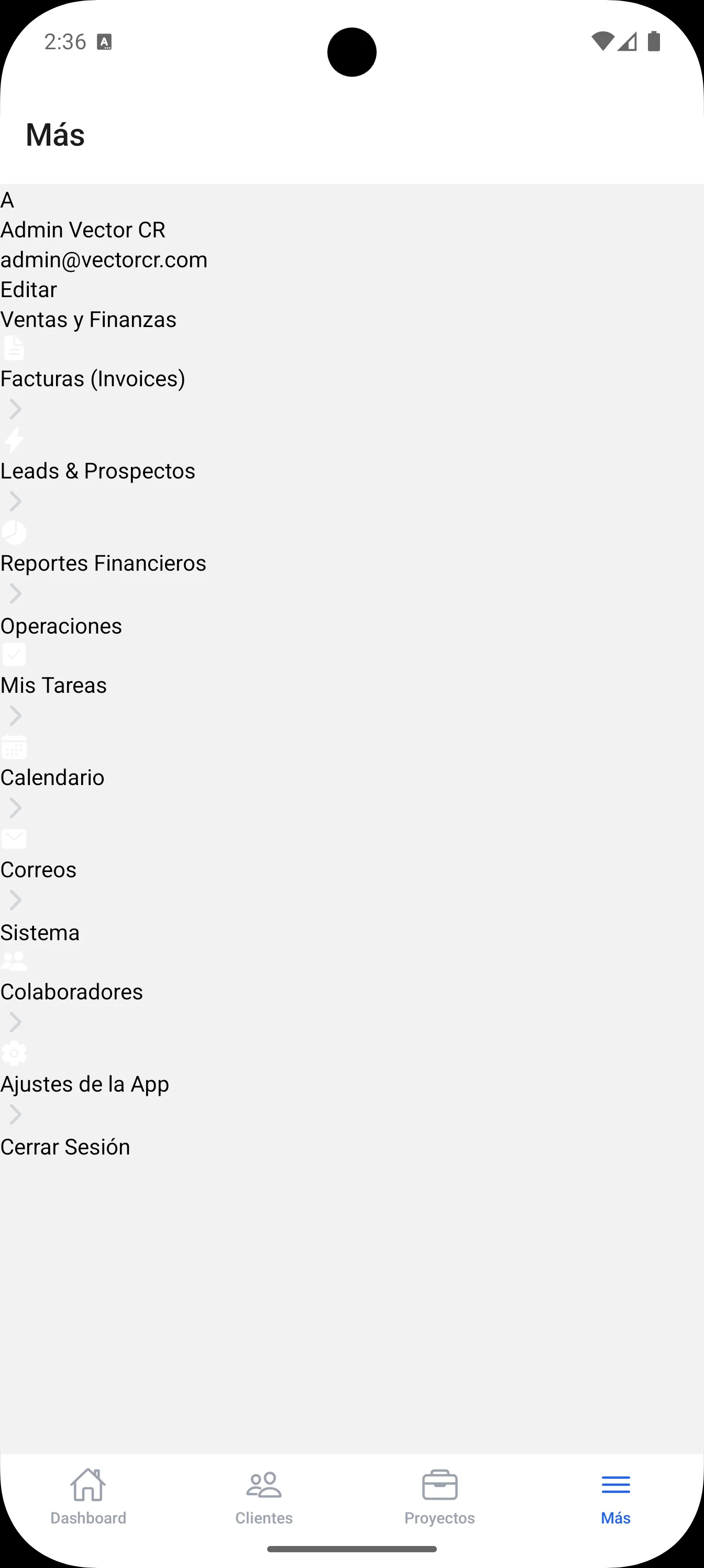This screenshot has width=704, height=1568.
Task: Tap Editar to edit the profile
Action: (x=29, y=290)
